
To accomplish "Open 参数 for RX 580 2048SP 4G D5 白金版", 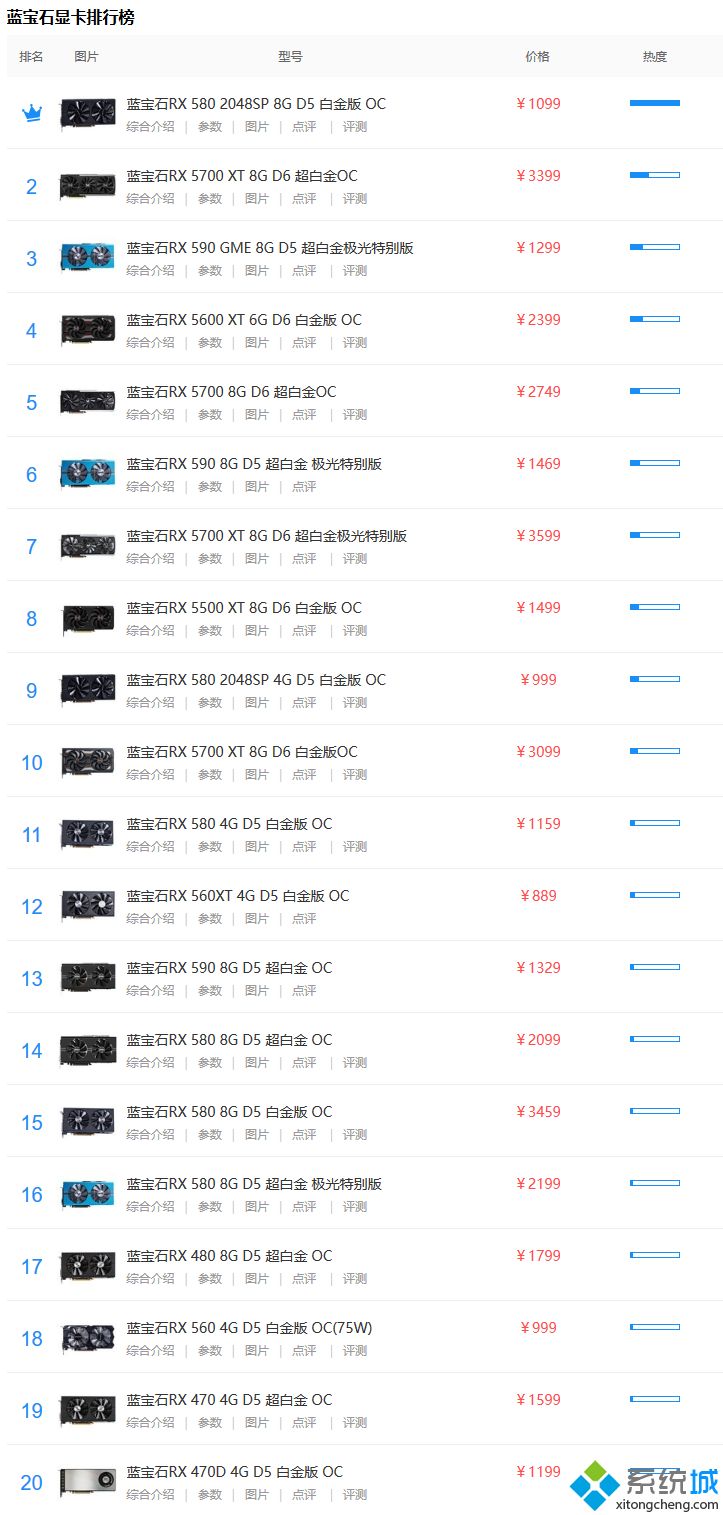I will coord(210,703).
